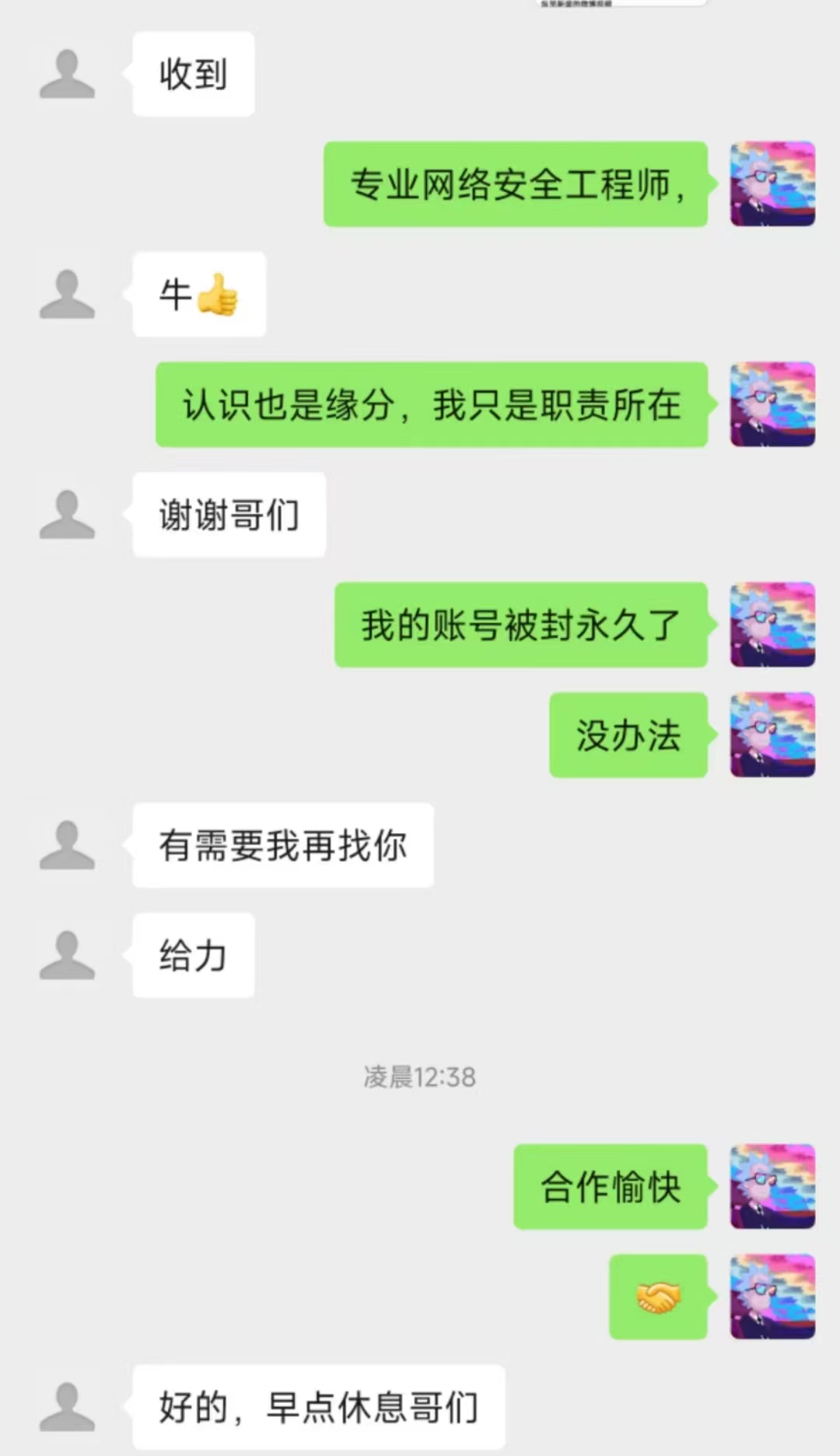Viewport: 840px width, 1456px height.
Task: Open contact avatar beside 有需要我再找你 message
Action: click(67, 845)
